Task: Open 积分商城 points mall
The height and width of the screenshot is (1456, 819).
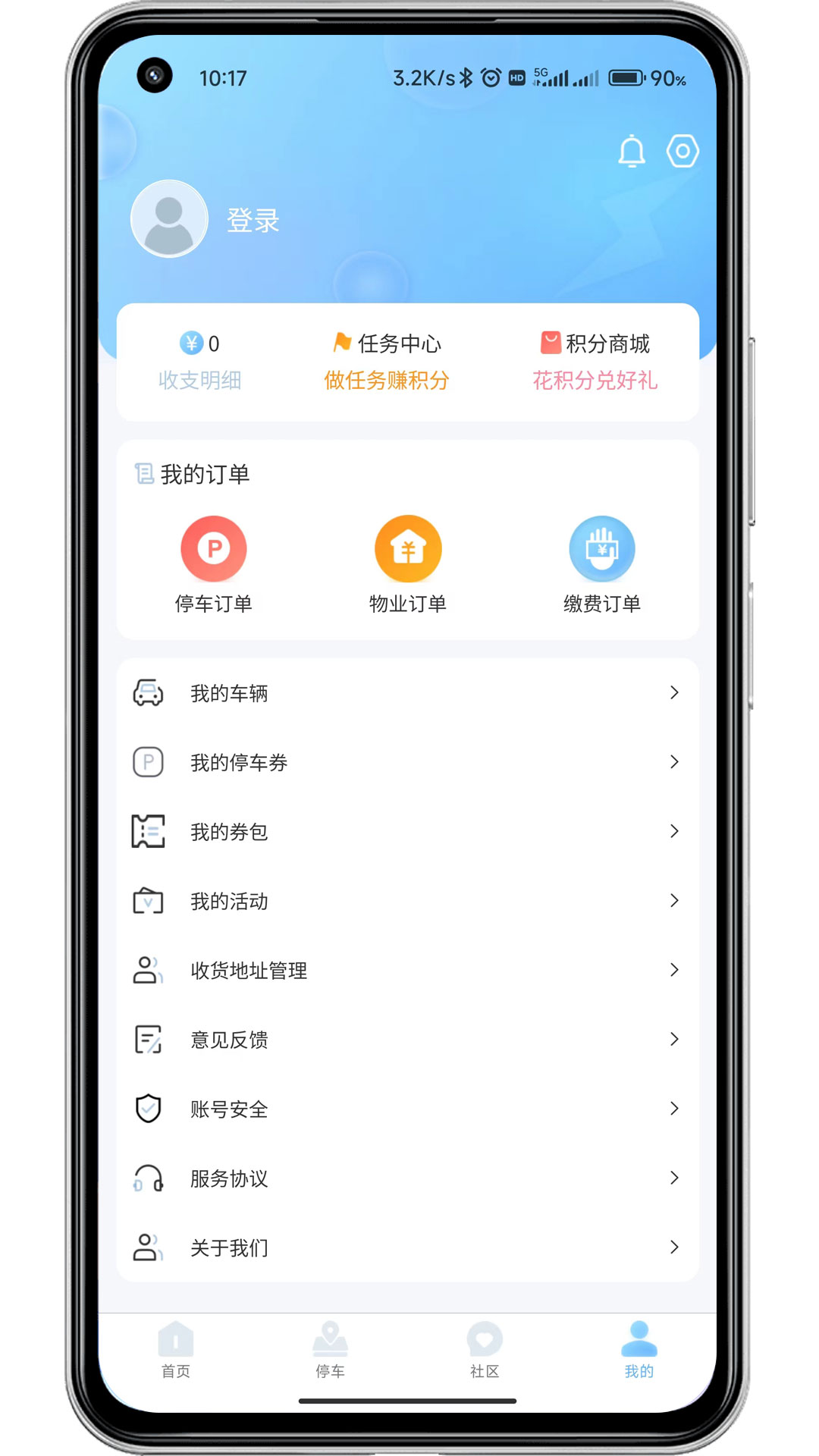Action: 595,362
